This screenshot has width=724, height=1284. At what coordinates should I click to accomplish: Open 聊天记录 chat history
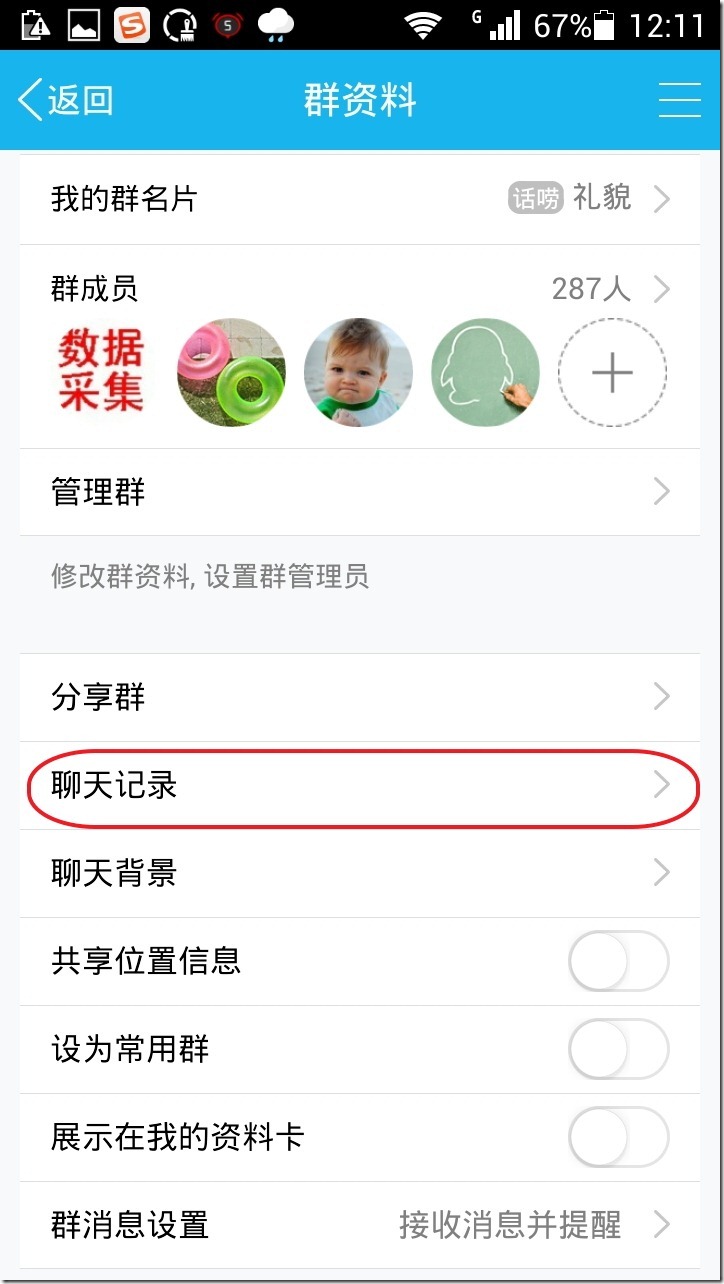(360, 785)
